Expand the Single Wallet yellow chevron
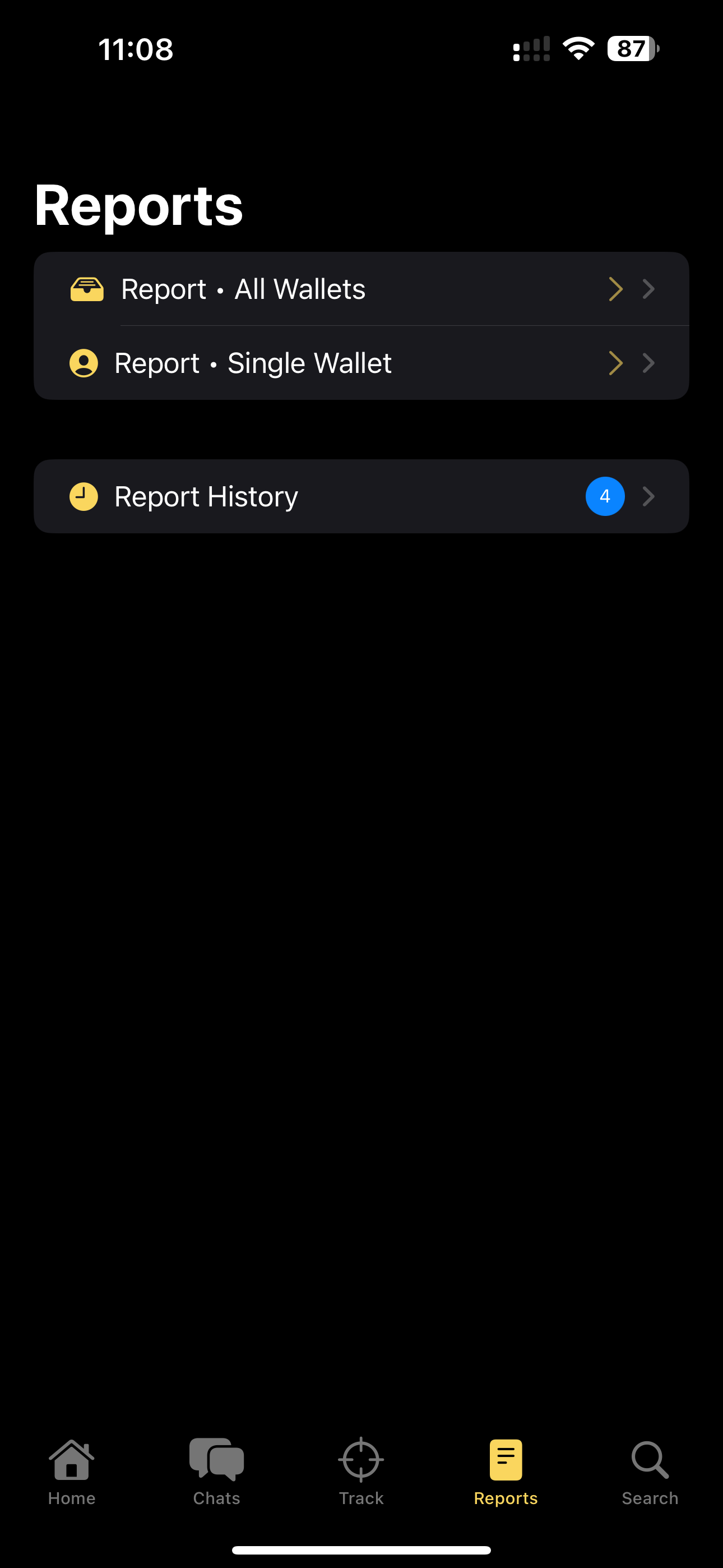 tap(617, 362)
